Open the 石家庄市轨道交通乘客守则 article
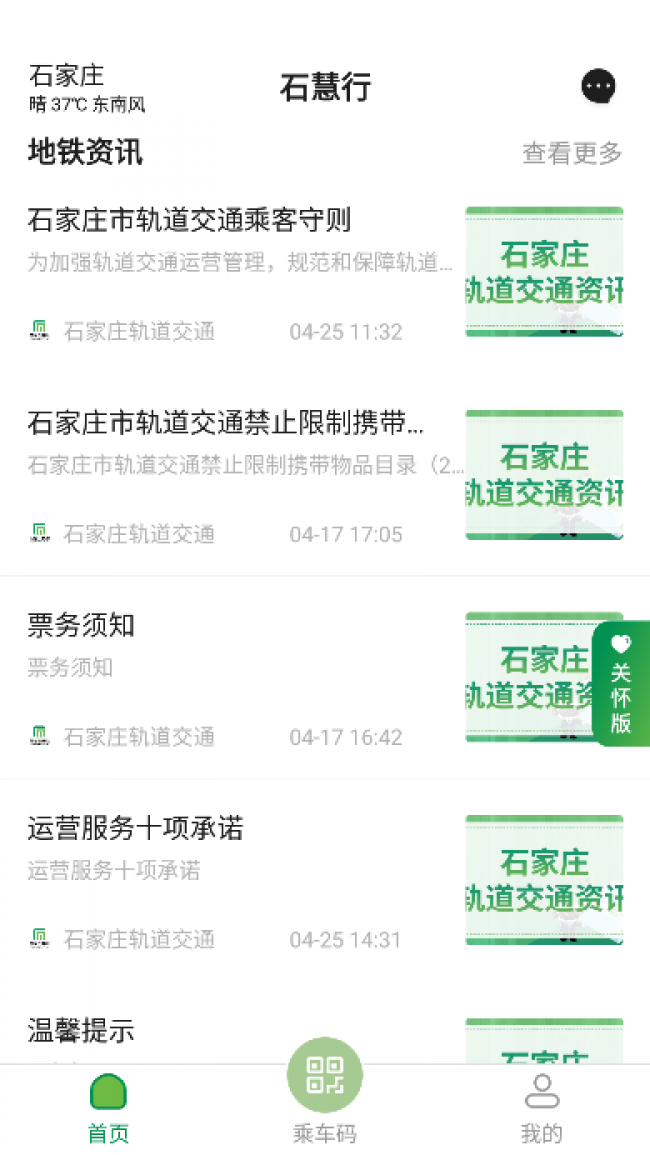The width and height of the screenshot is (650, 1155). point(189,220)
